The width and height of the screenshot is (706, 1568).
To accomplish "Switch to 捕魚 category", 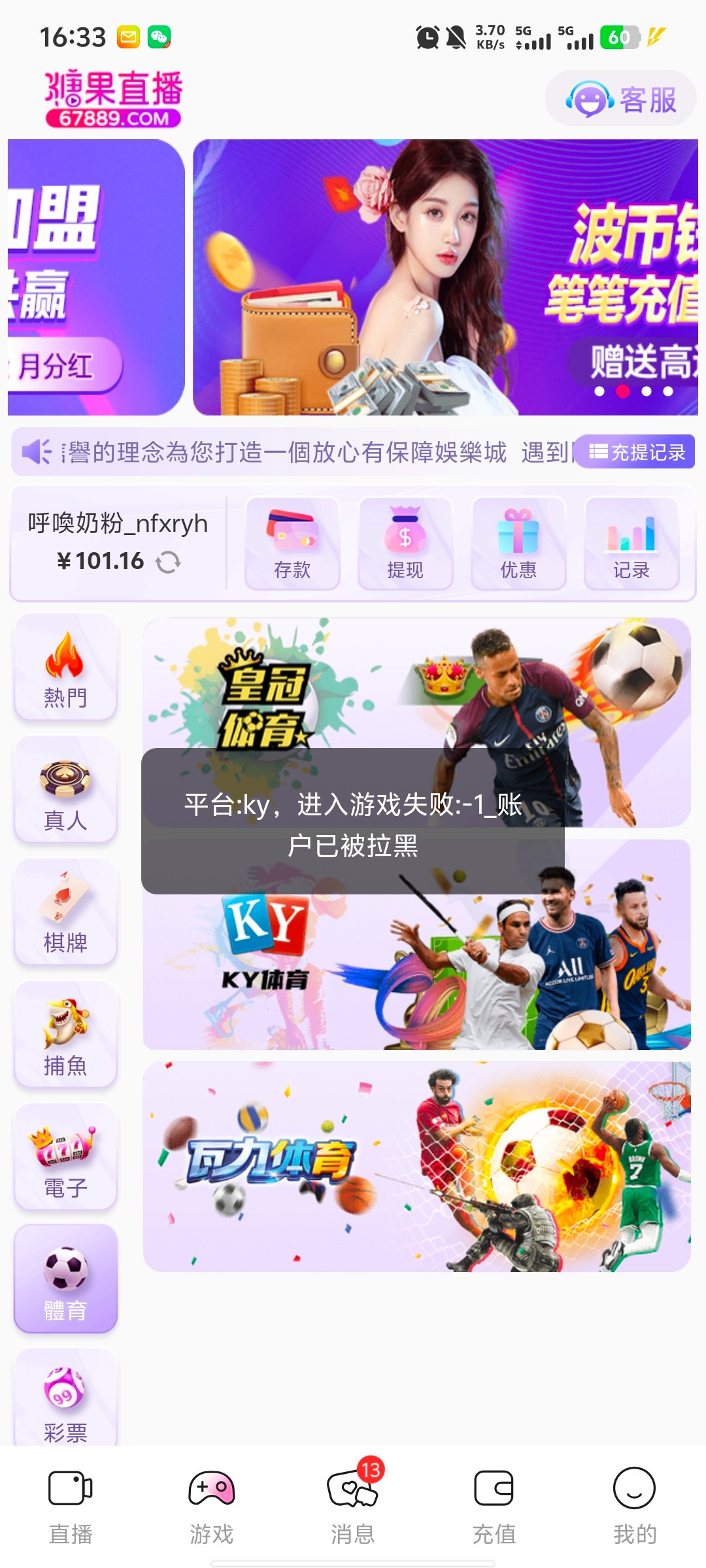I will (x=65, y=1036).
